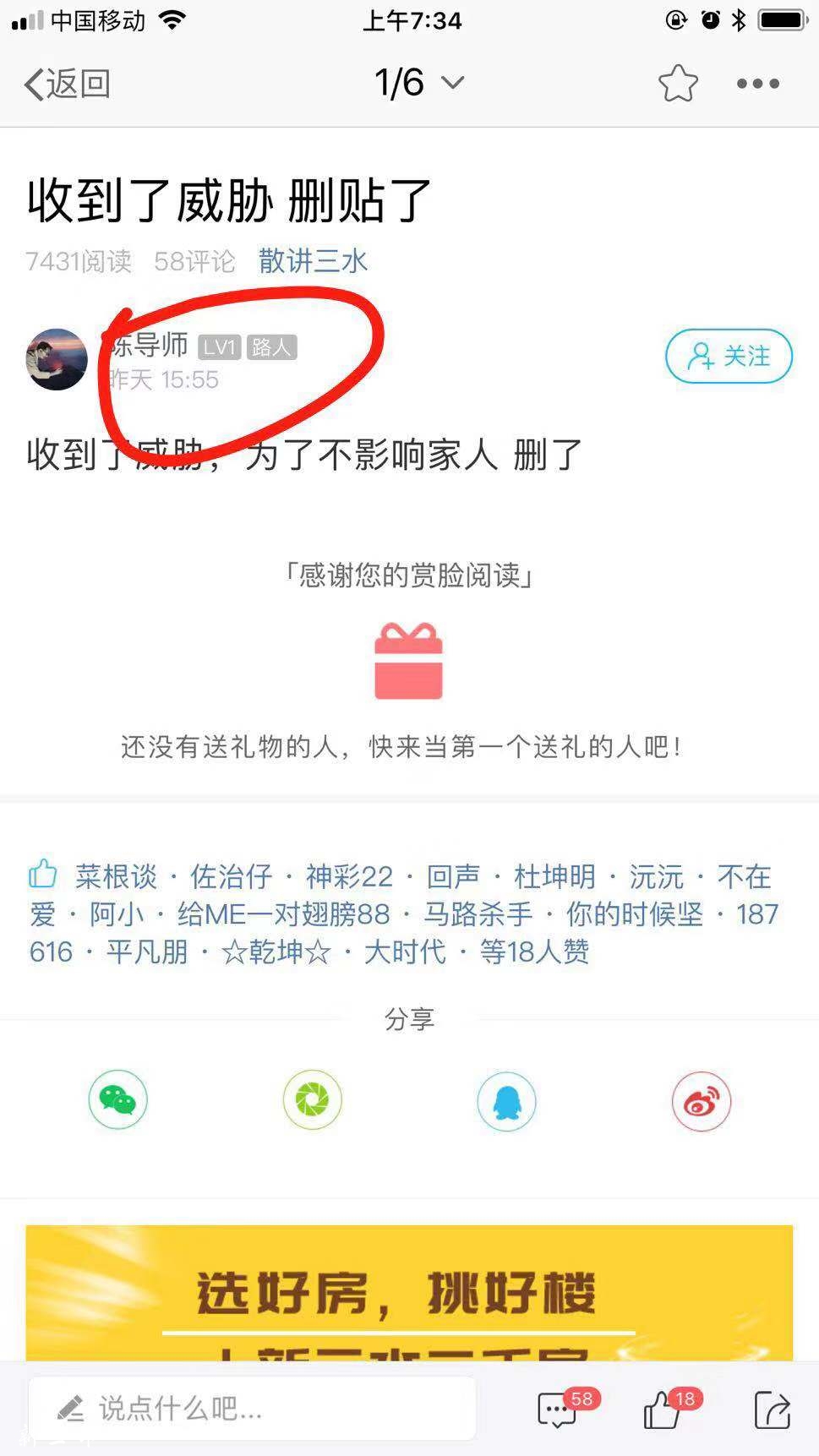Viewport: 819px width, 1456px height.
Task: Share the post to Weibo
Action: pyautogui.click(x=702, y=1101)
